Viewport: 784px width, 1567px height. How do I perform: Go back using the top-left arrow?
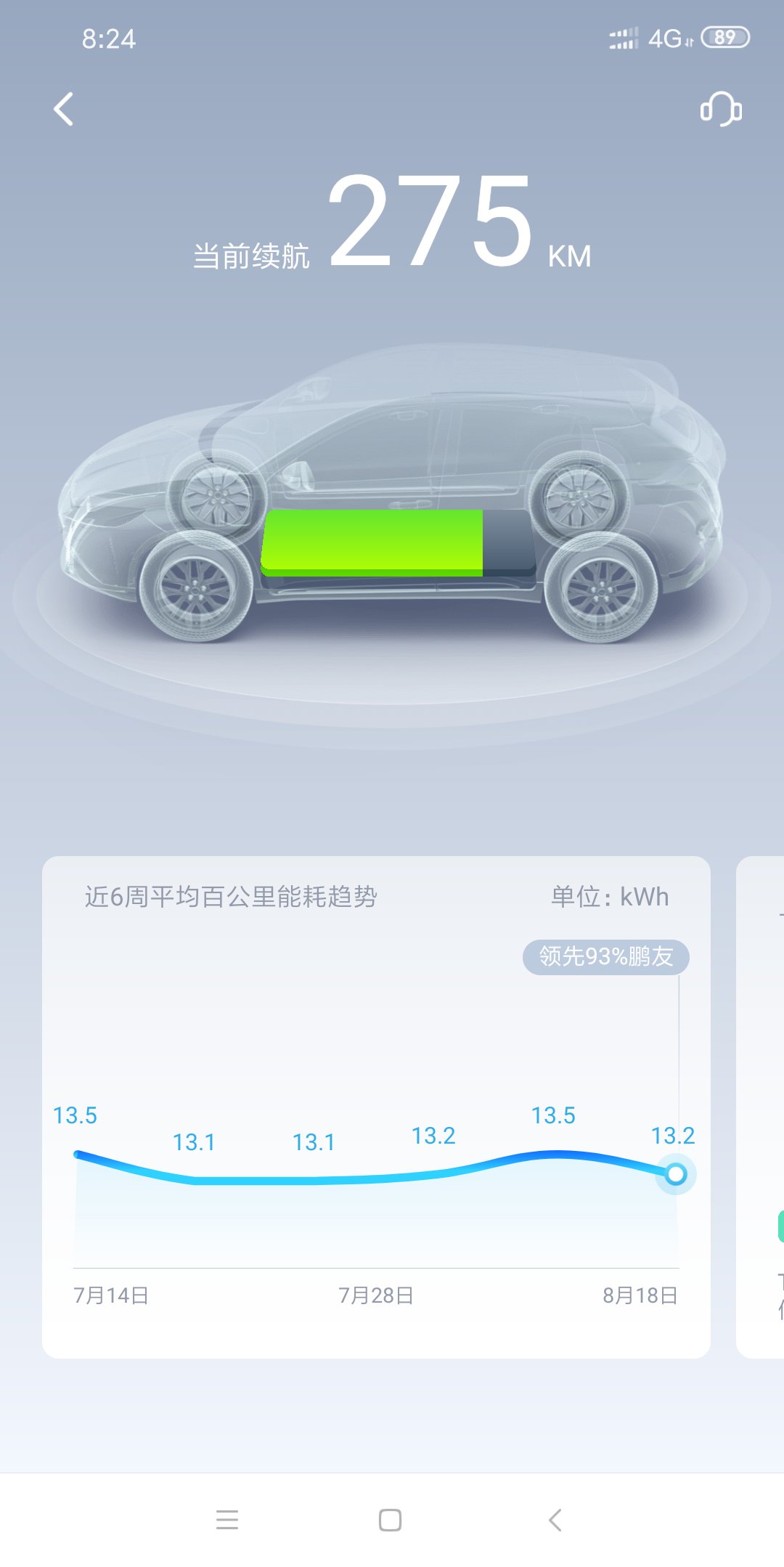coord(64,110)
